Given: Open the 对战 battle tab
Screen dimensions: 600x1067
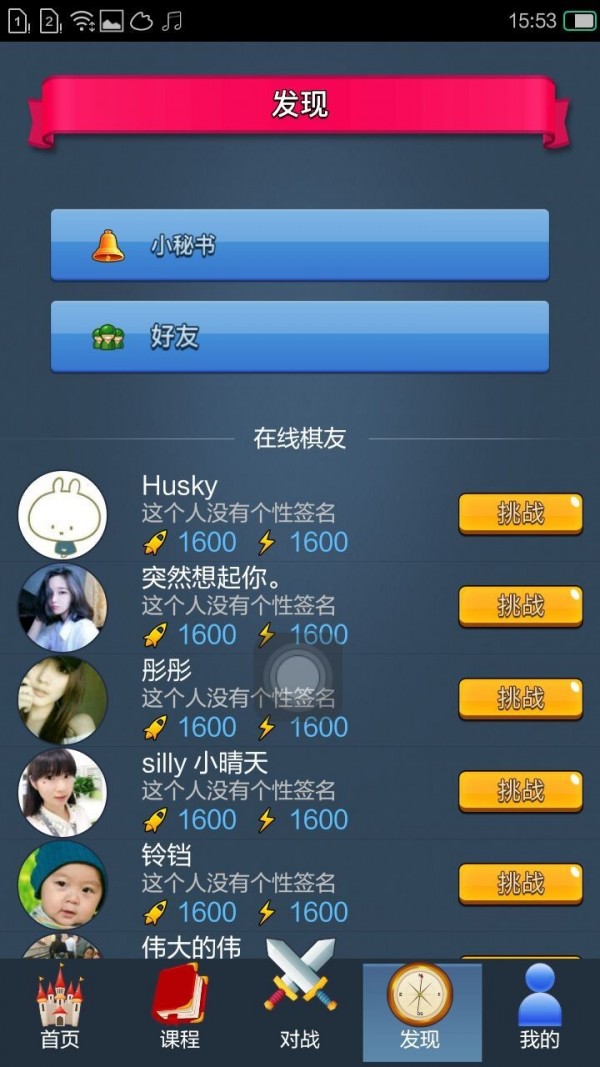Looking at the screenshot, I should 300,1010.
